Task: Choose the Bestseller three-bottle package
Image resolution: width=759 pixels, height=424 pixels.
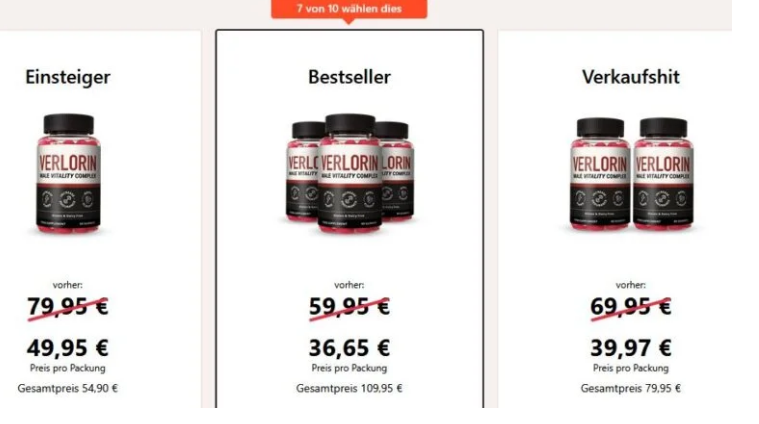Action: [349, 175]
